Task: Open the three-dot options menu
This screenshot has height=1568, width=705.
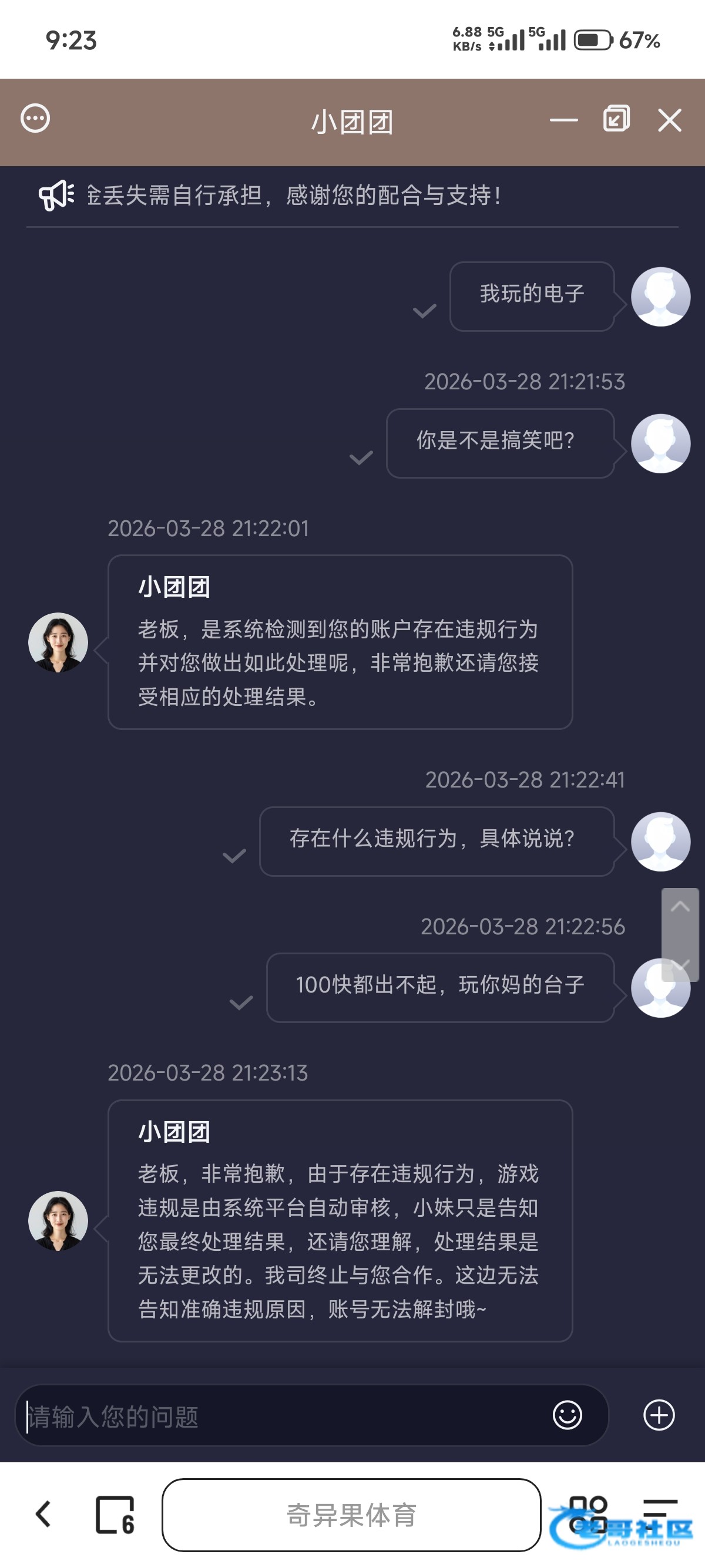Action: (35, 118)
